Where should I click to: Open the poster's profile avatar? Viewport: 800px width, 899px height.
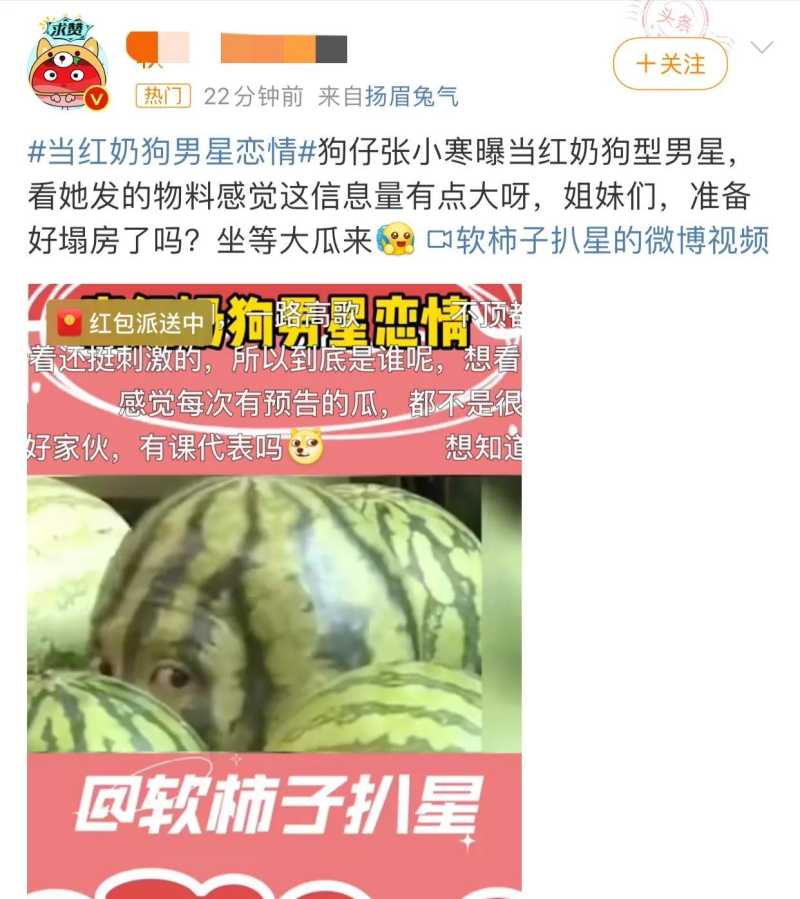[x=68, y=66]
